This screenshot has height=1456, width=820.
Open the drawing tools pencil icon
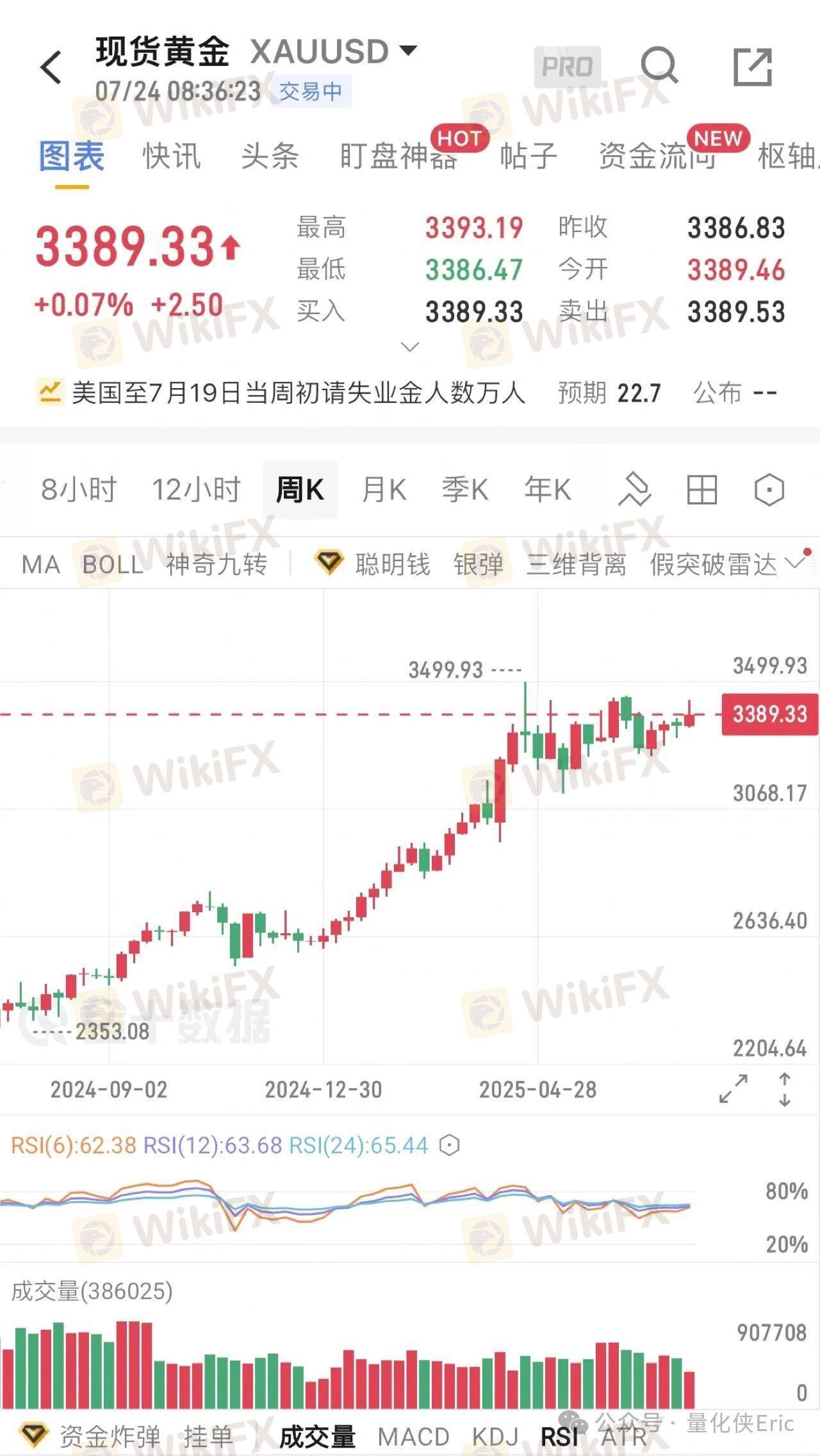(634, 490)
